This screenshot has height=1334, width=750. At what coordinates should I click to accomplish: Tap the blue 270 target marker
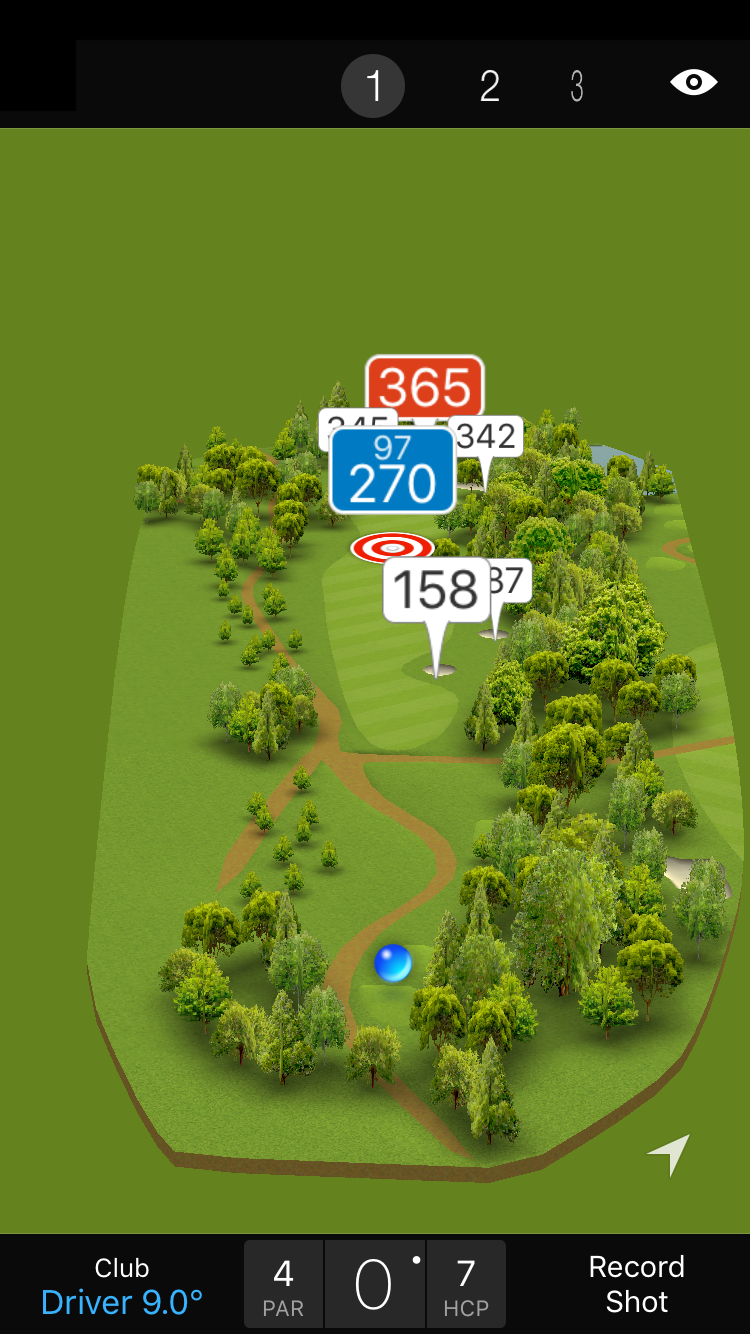coord(393,471)
